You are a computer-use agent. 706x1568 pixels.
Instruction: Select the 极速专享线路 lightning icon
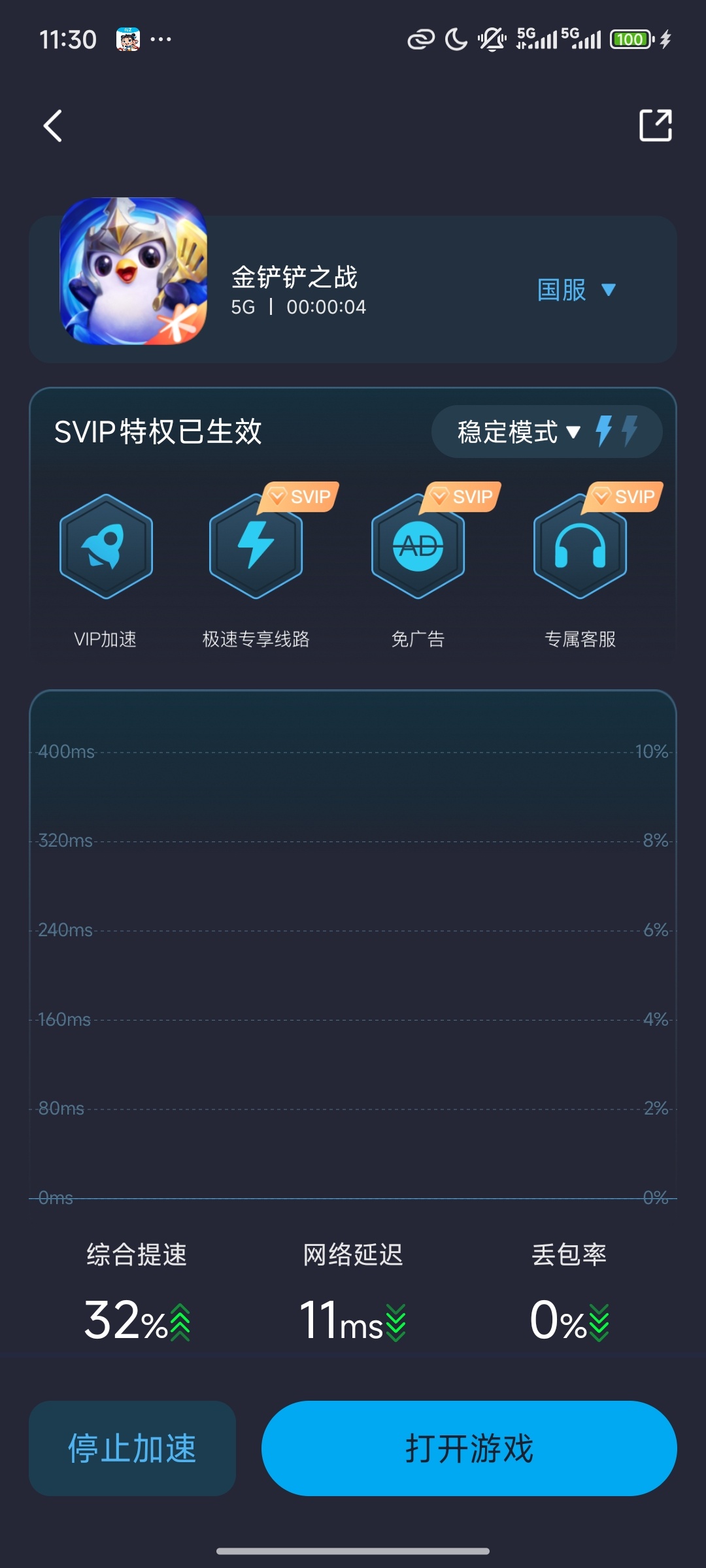pyautogui.click(x=256, y=552)
